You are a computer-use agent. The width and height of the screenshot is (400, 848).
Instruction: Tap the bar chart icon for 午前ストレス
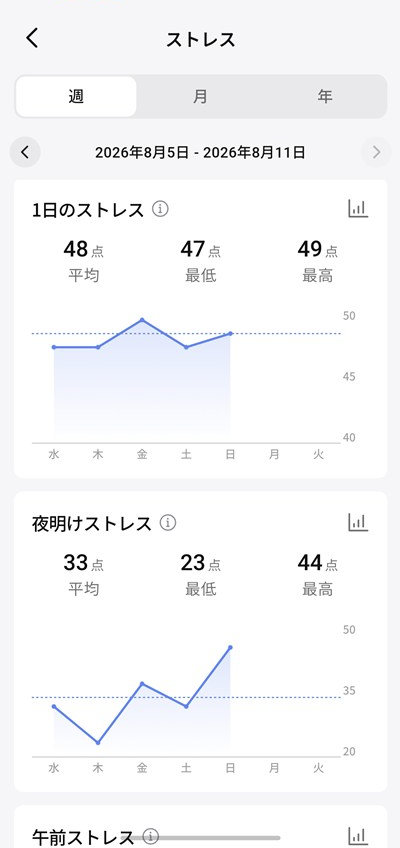(358, 836)
